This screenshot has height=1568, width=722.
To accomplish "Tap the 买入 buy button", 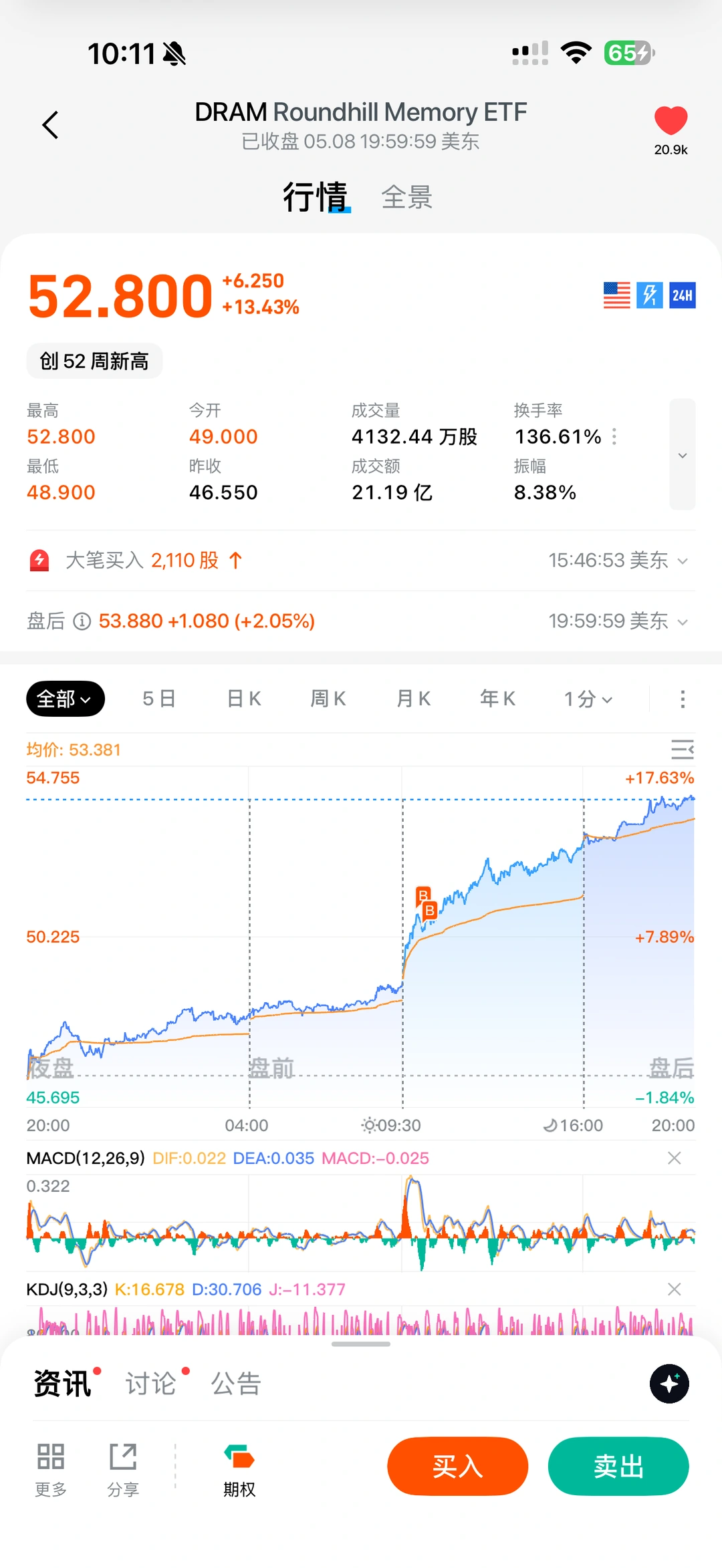I will click(458, 1466).
